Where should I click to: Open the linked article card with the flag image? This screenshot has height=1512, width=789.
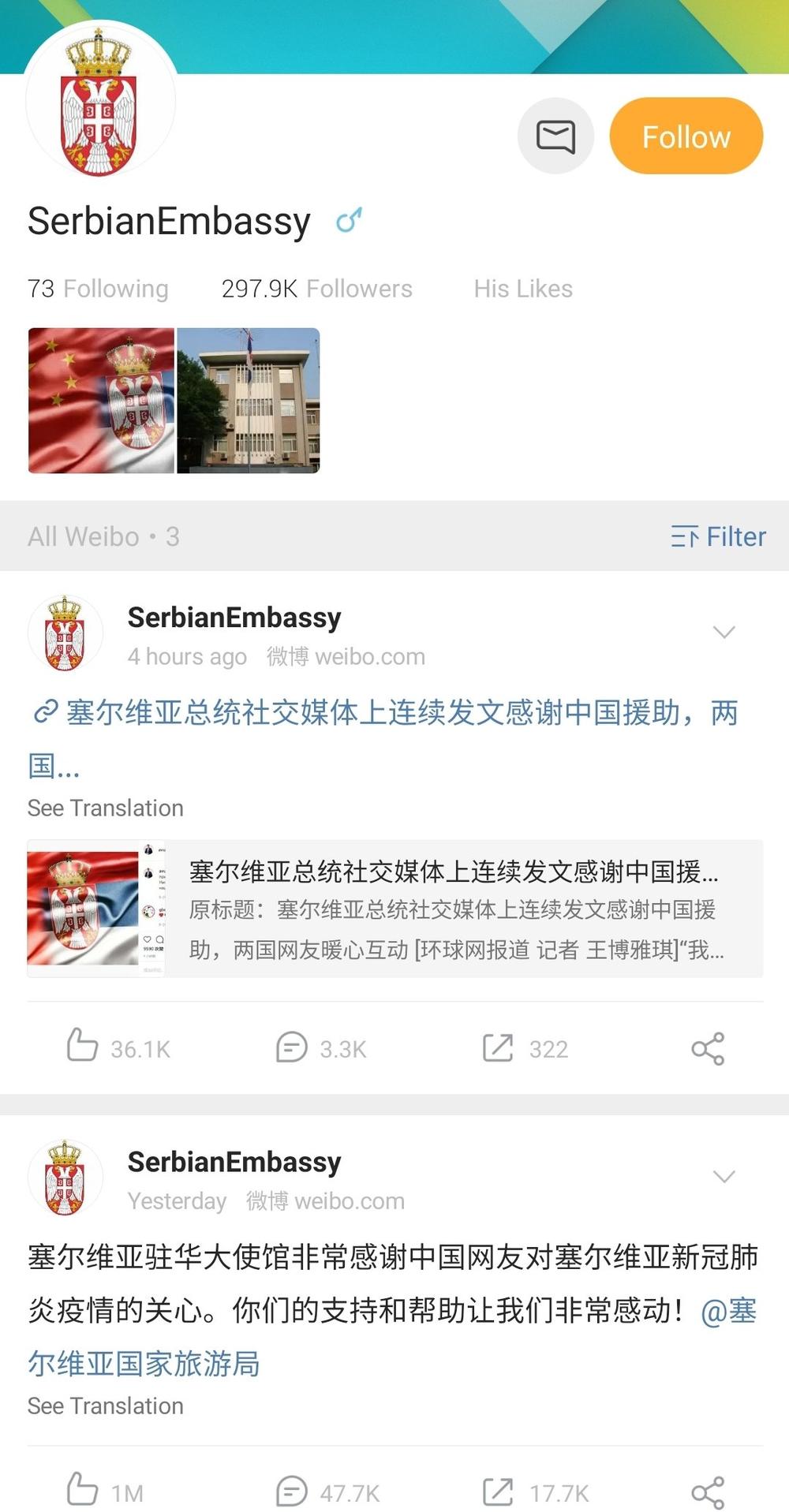pyautogui.click(x=394, y=909)
